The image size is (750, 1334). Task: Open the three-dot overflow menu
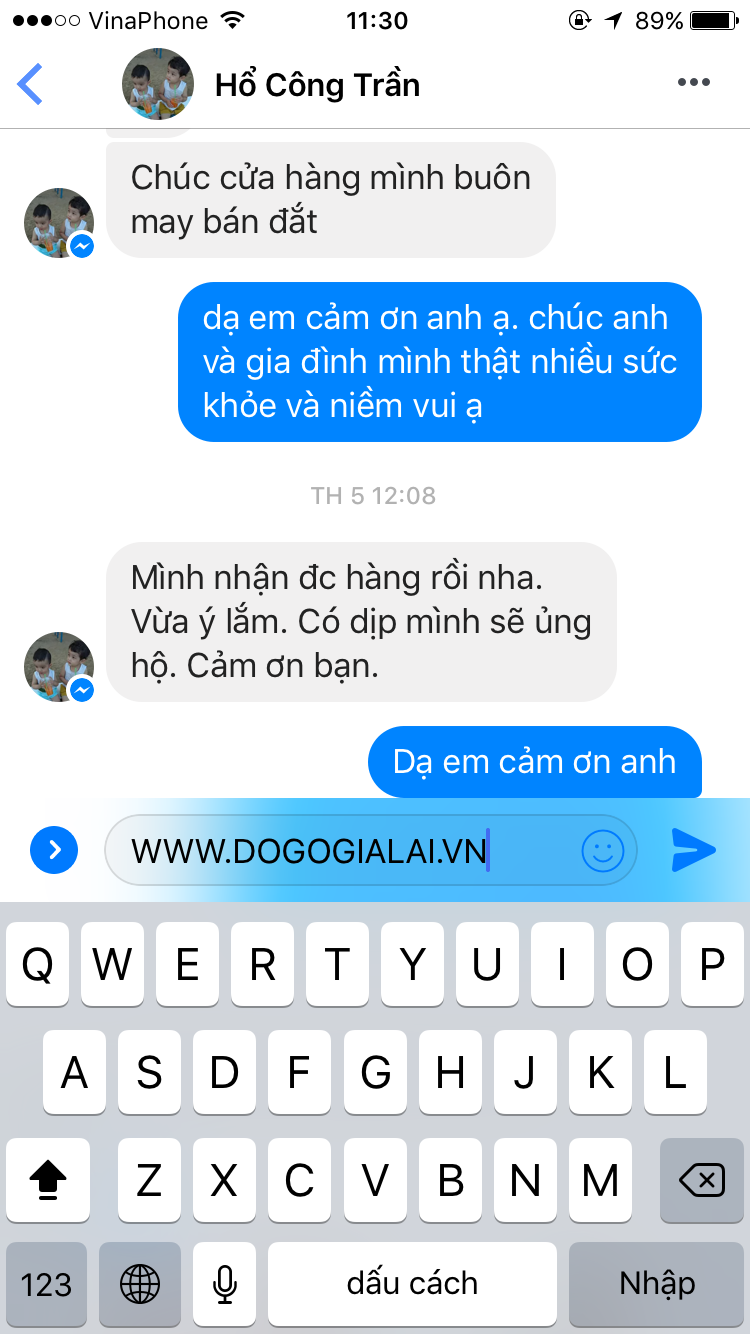693,83
